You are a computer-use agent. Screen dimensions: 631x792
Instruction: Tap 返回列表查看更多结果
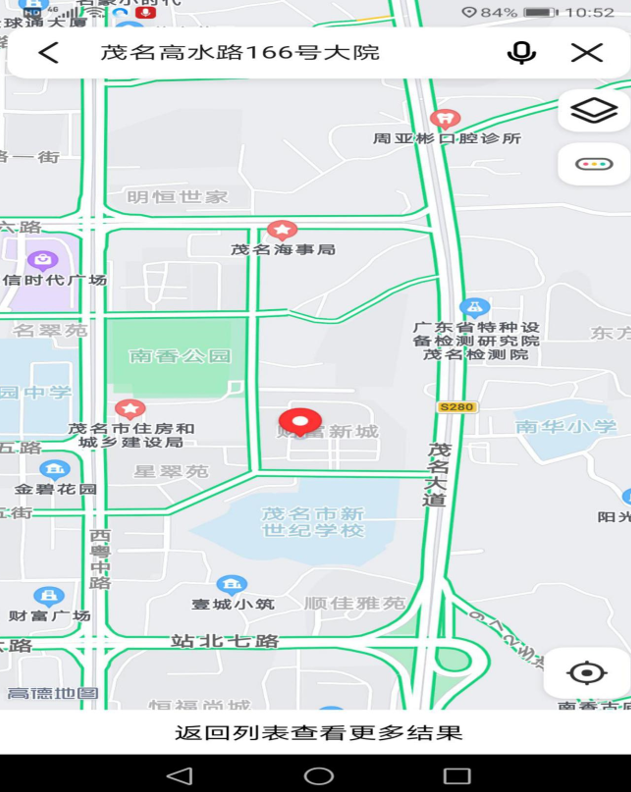[x=319, y=732]
